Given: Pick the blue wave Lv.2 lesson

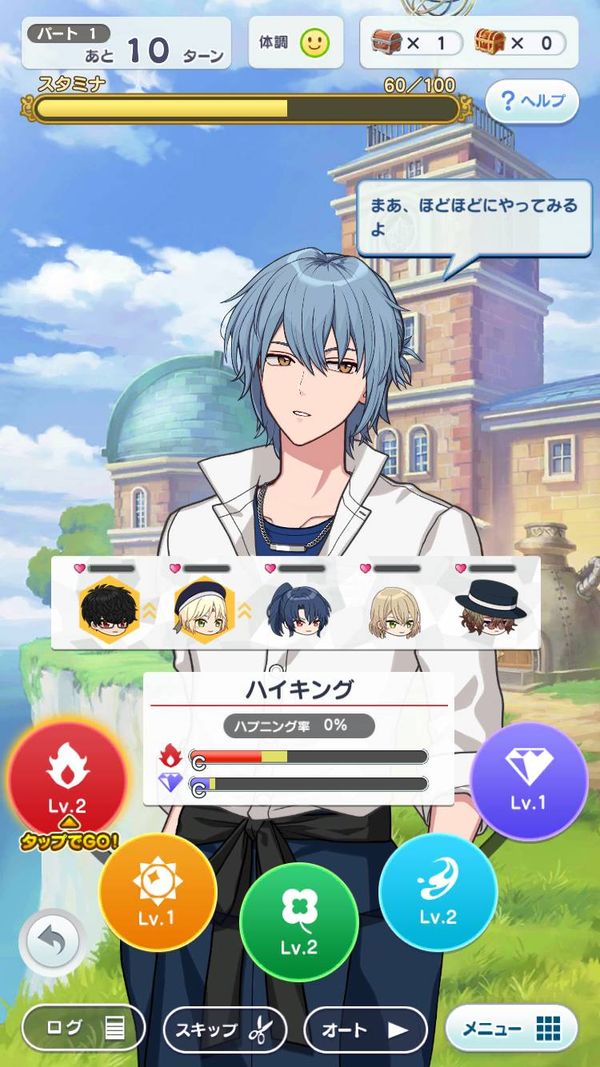Looking at the screenshot, I should pyautogui.click(x=438, y=892).
